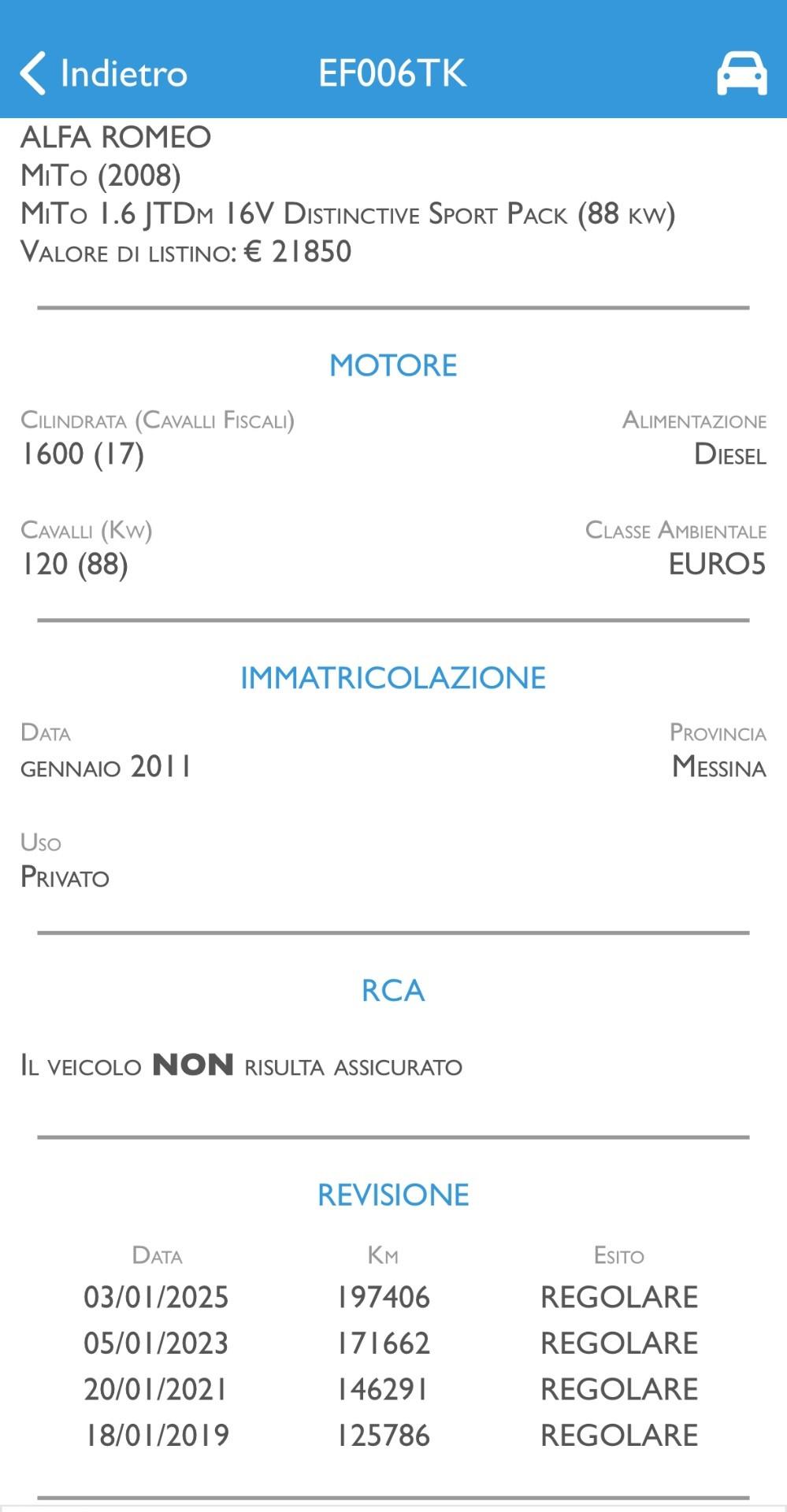Screen dimensions: 787x1512
Task: Go back with the Indietro button
Action: [102, 73]
